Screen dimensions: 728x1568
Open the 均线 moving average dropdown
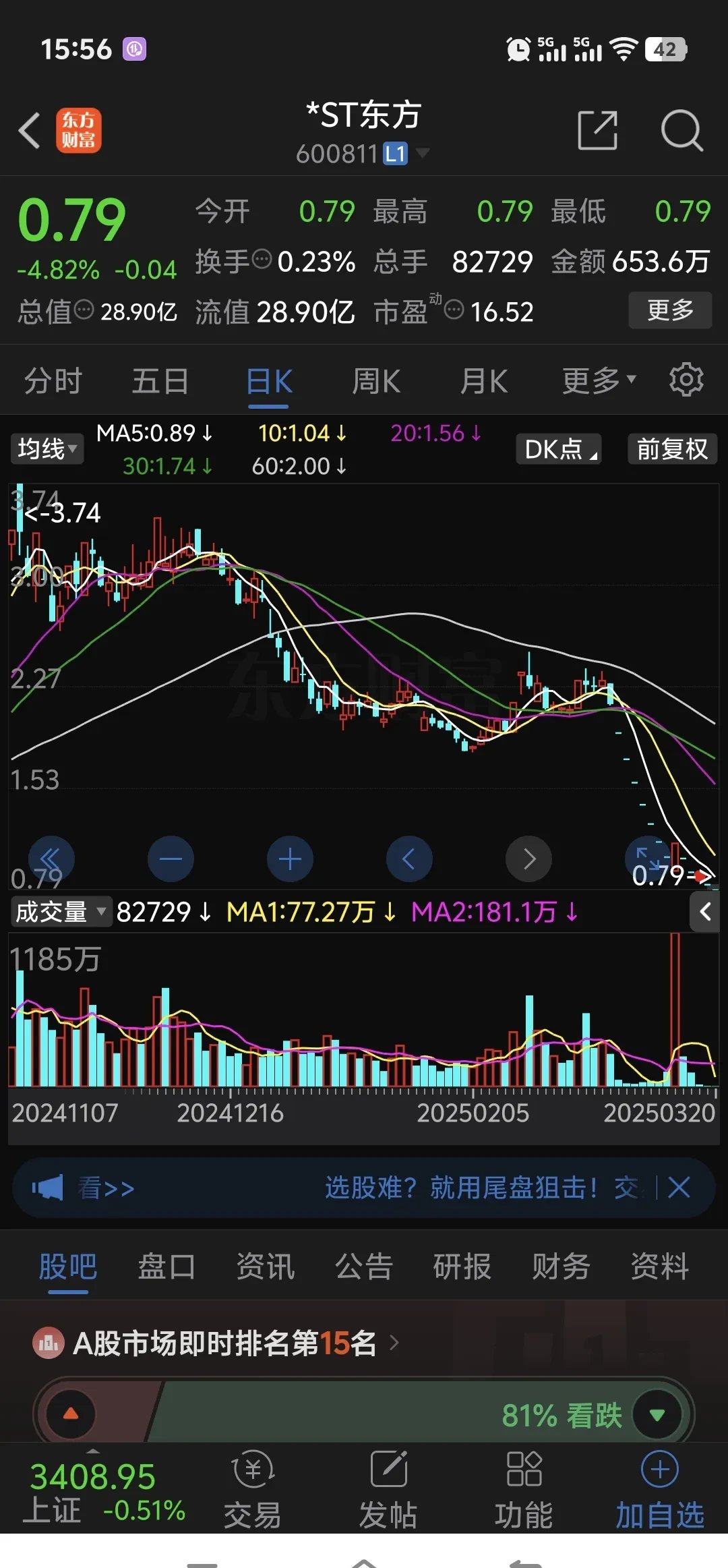pos(46,448)
